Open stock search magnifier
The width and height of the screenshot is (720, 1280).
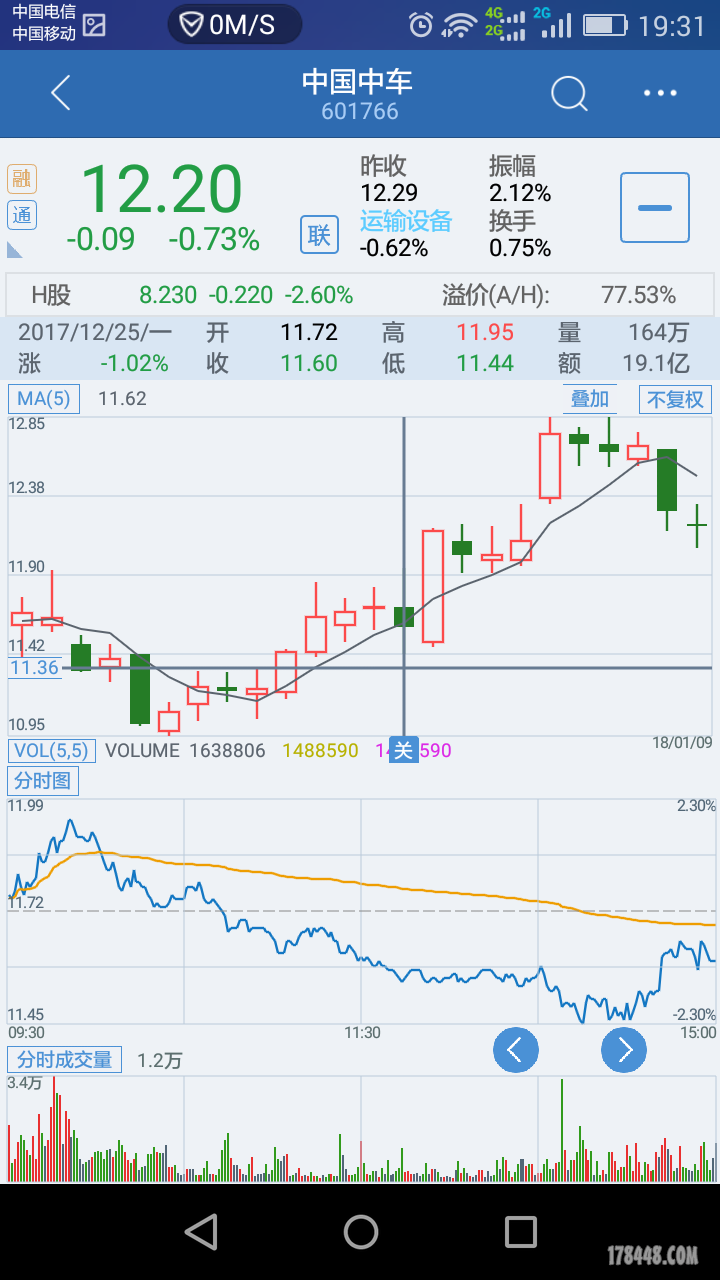click(569, 94)
